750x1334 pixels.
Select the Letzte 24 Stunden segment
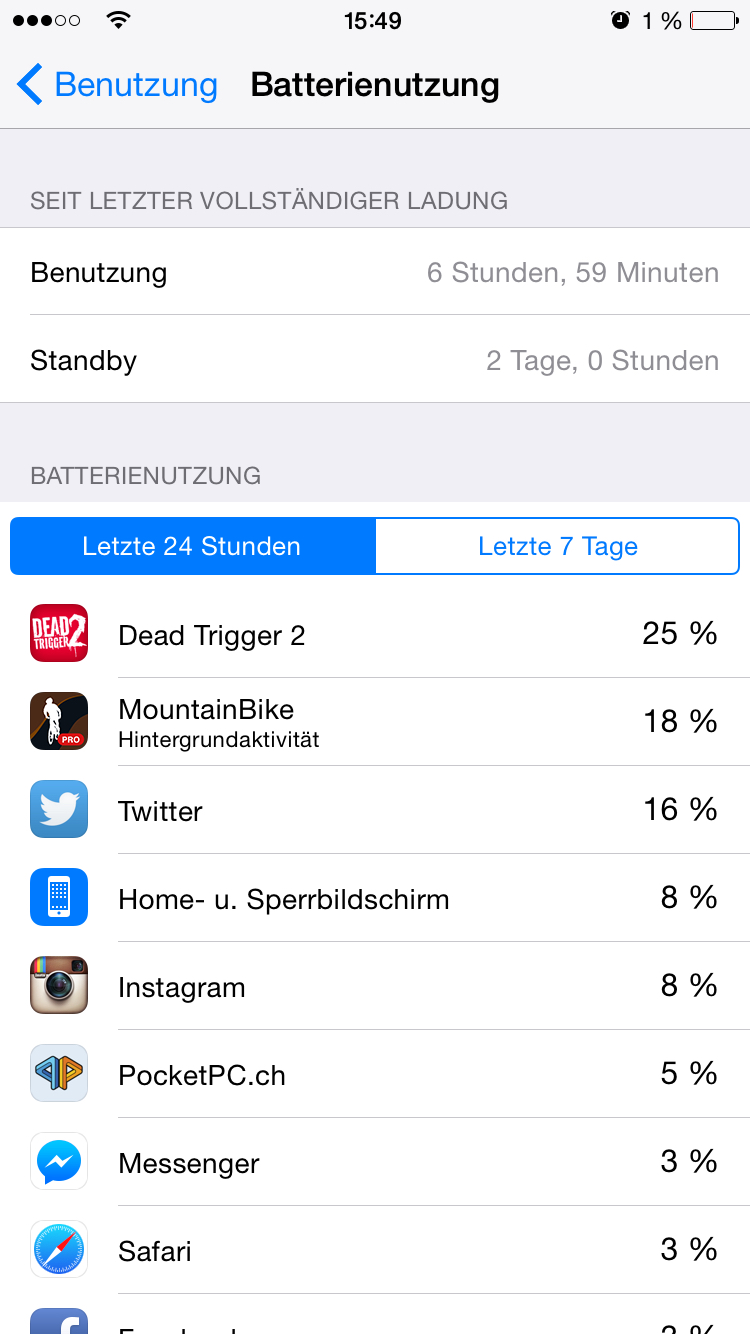pos(192,546)
